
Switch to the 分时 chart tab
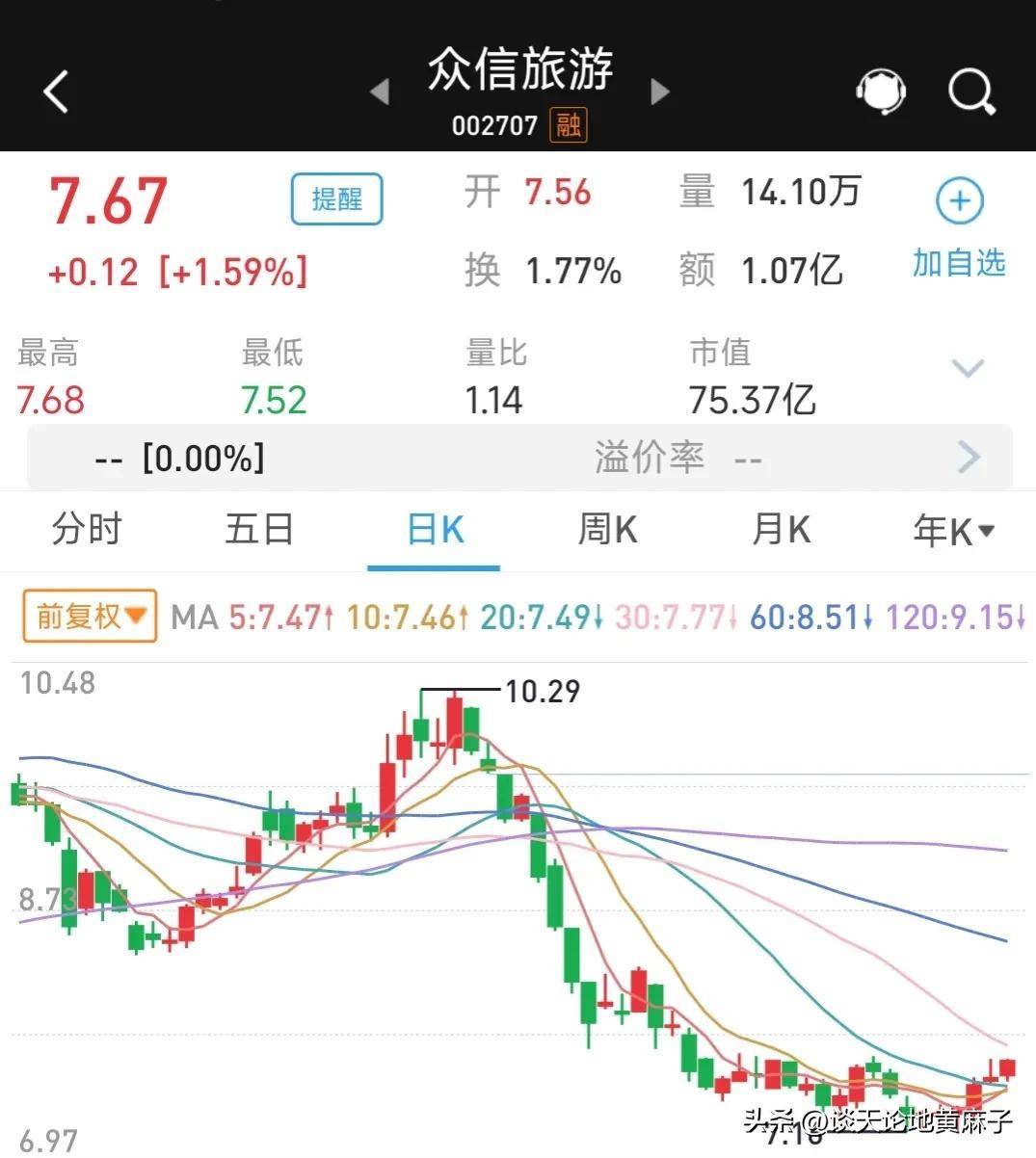87,530
